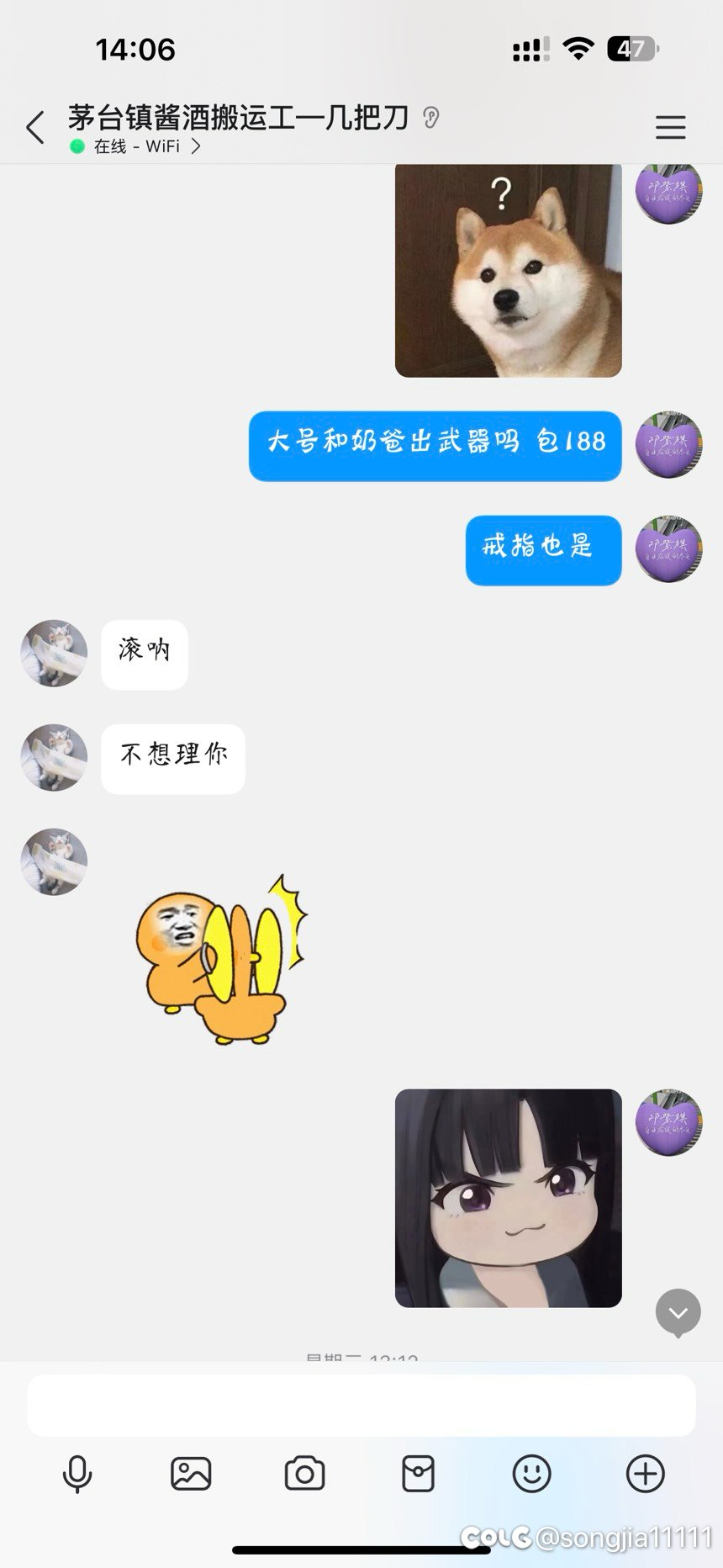Open the cymbal-clapping sticker

[x=222, y=960]
